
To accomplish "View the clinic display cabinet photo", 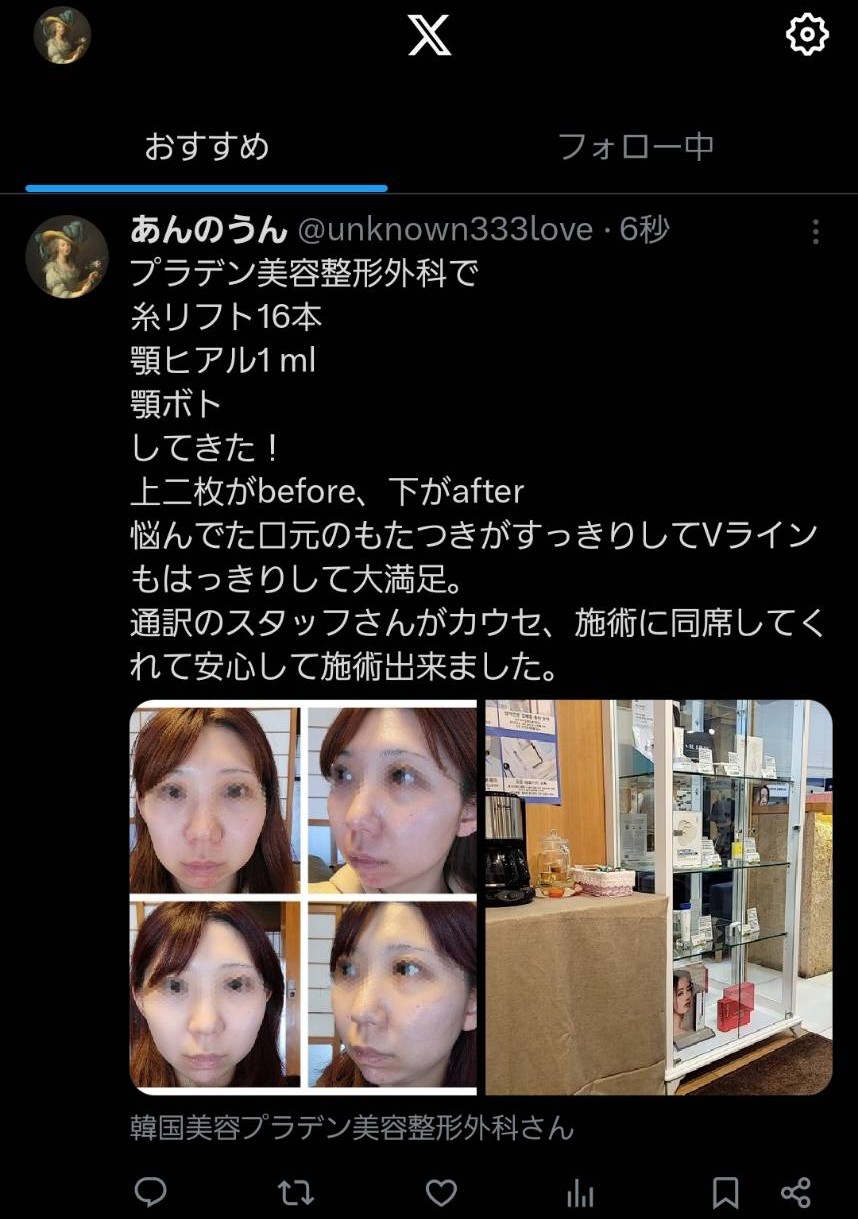I will pyautogui.click(x=659, y=897).
